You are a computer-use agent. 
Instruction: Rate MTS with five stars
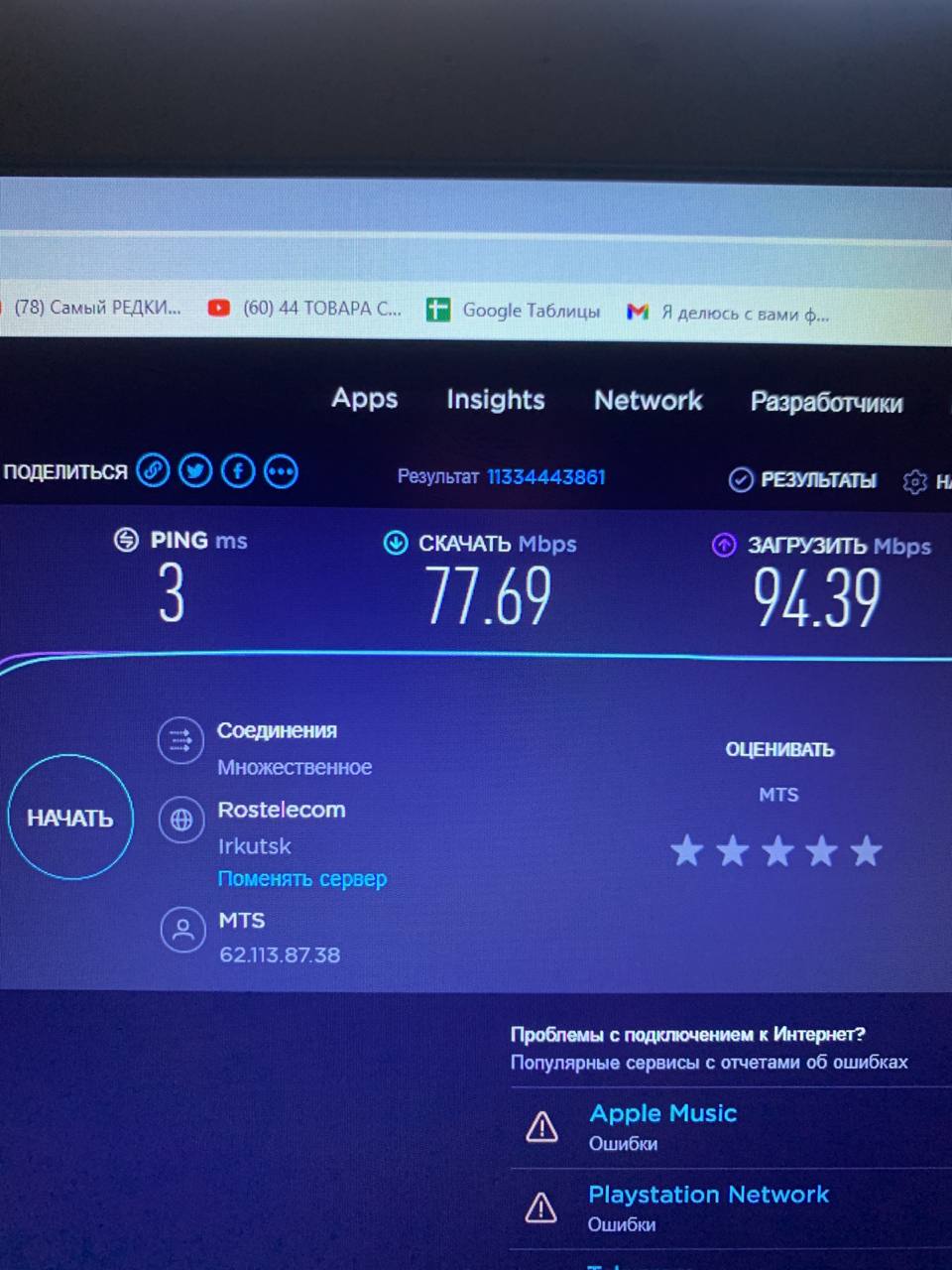[x=866, y=851]
